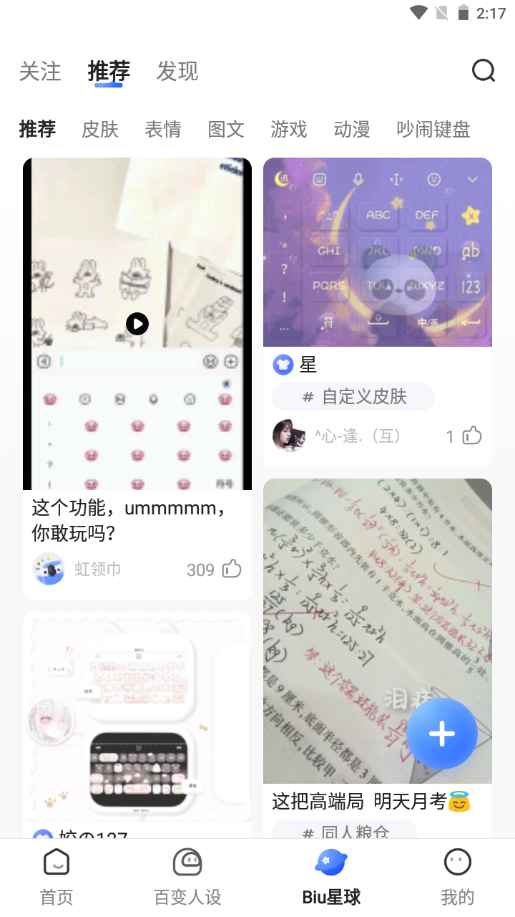Create a new post with plus button
Screen dimensions: 515x917
tap(442, 733)
